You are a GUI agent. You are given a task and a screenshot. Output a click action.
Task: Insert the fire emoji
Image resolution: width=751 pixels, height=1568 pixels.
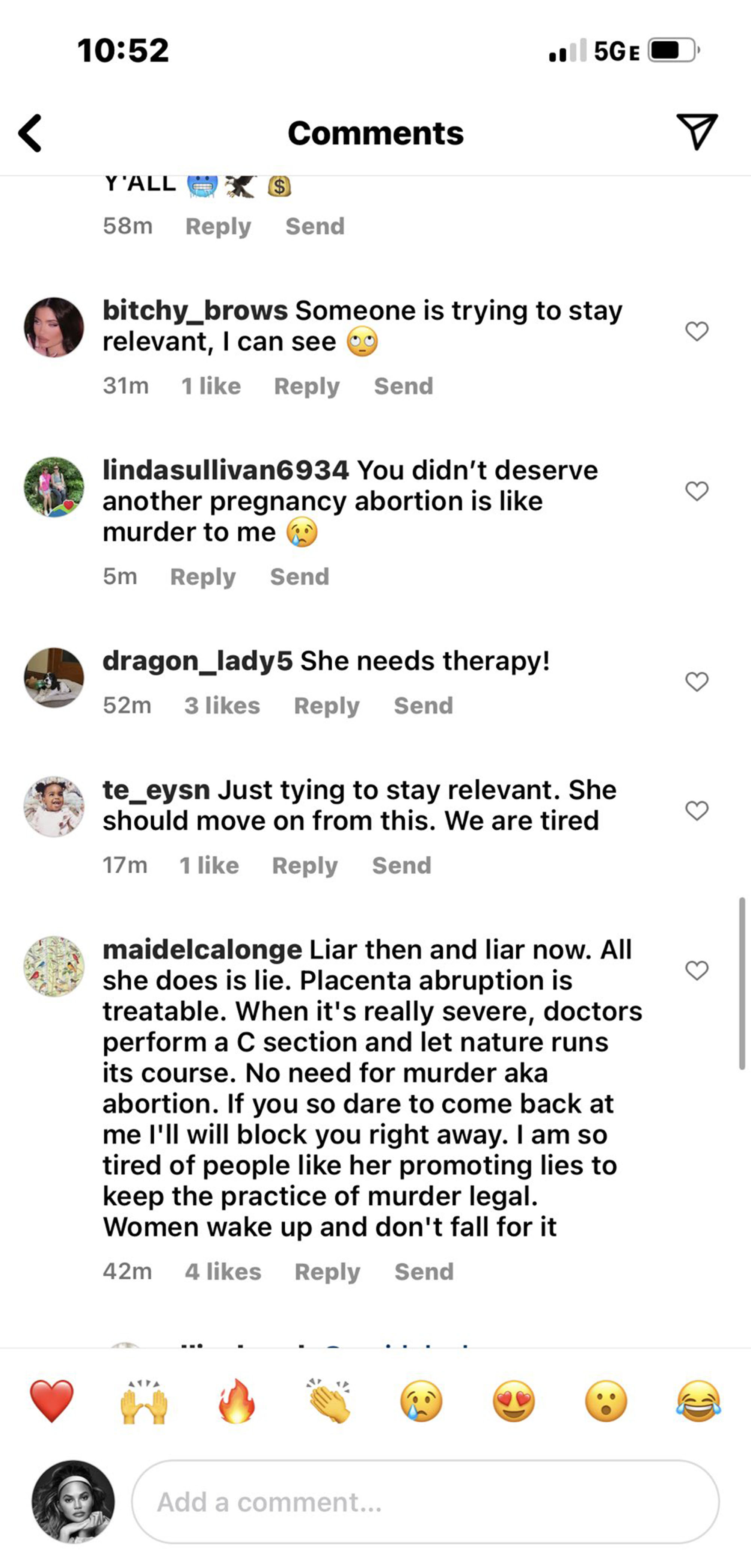click(x=237, y=1401)
